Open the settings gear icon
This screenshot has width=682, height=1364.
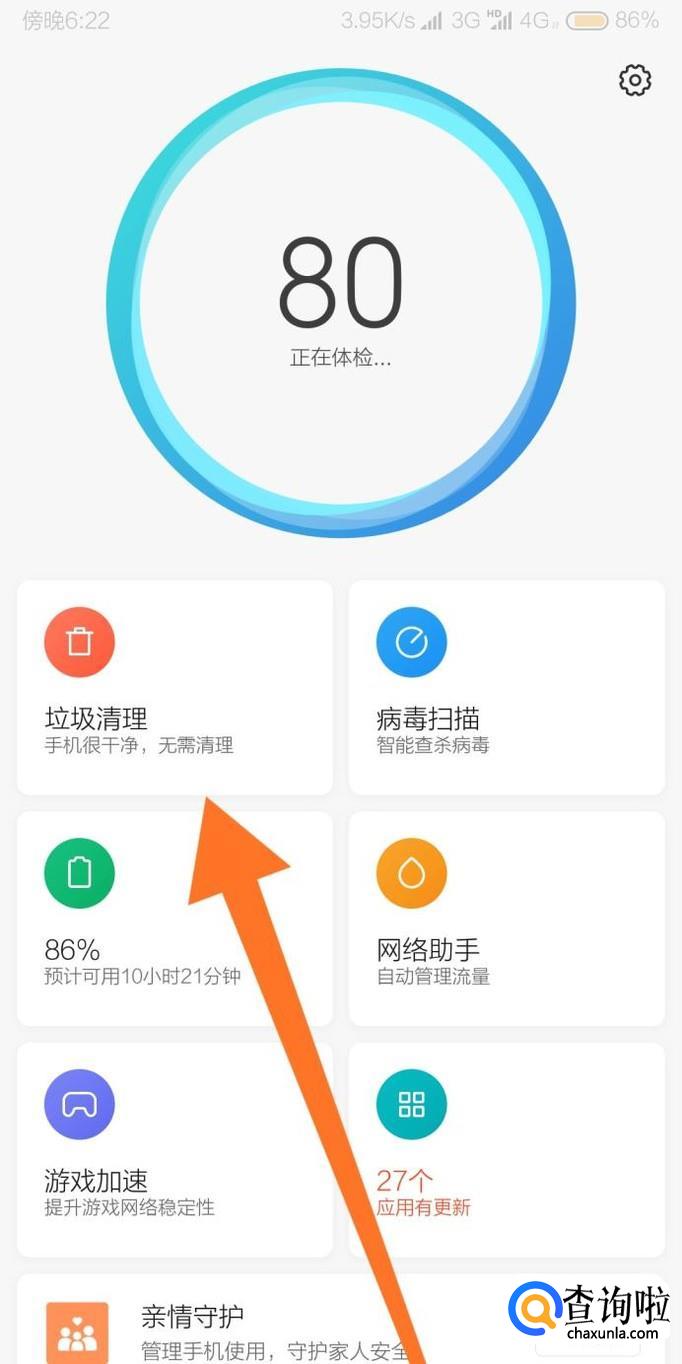pyautogui.click(x=635, y=80)
